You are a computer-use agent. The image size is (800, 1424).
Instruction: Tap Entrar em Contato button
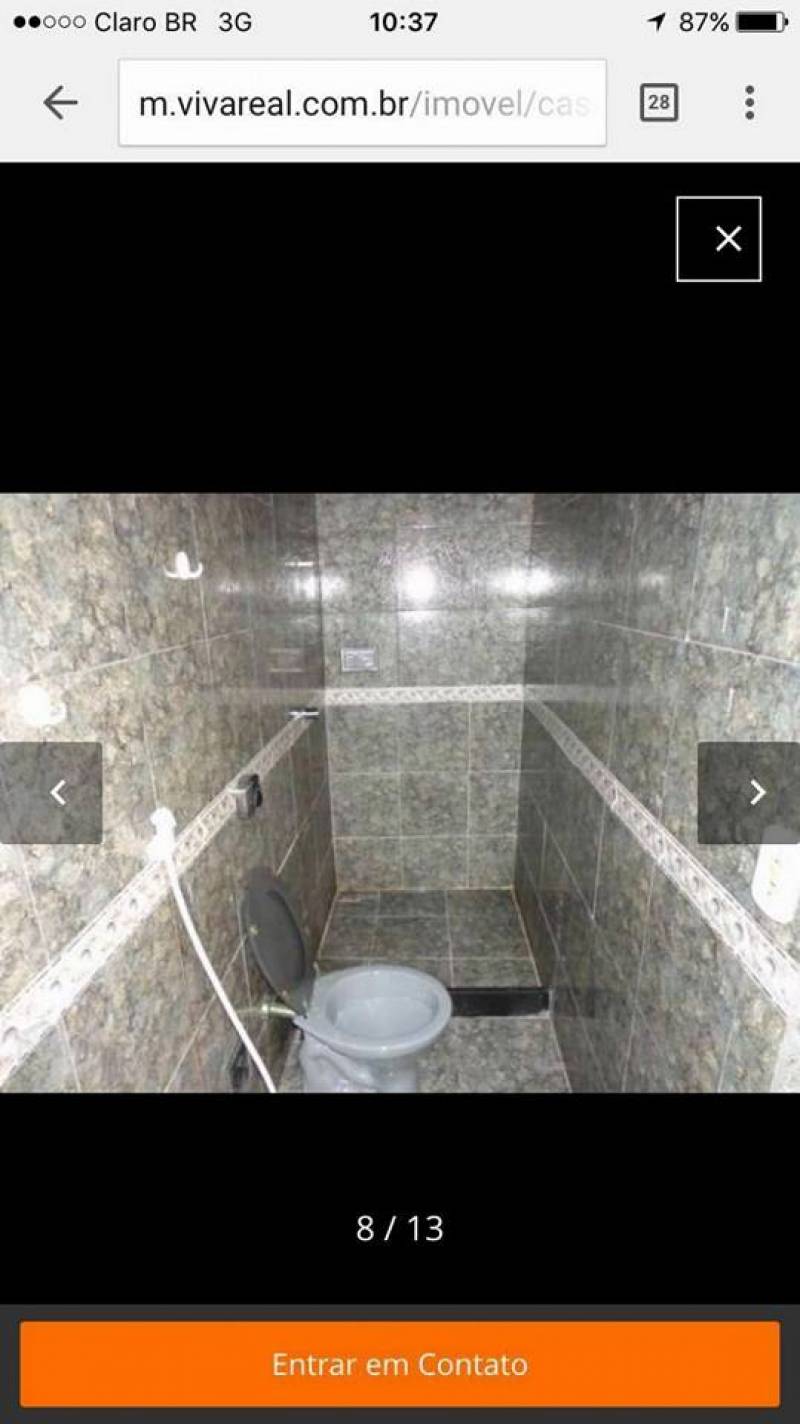[400, 1364]
